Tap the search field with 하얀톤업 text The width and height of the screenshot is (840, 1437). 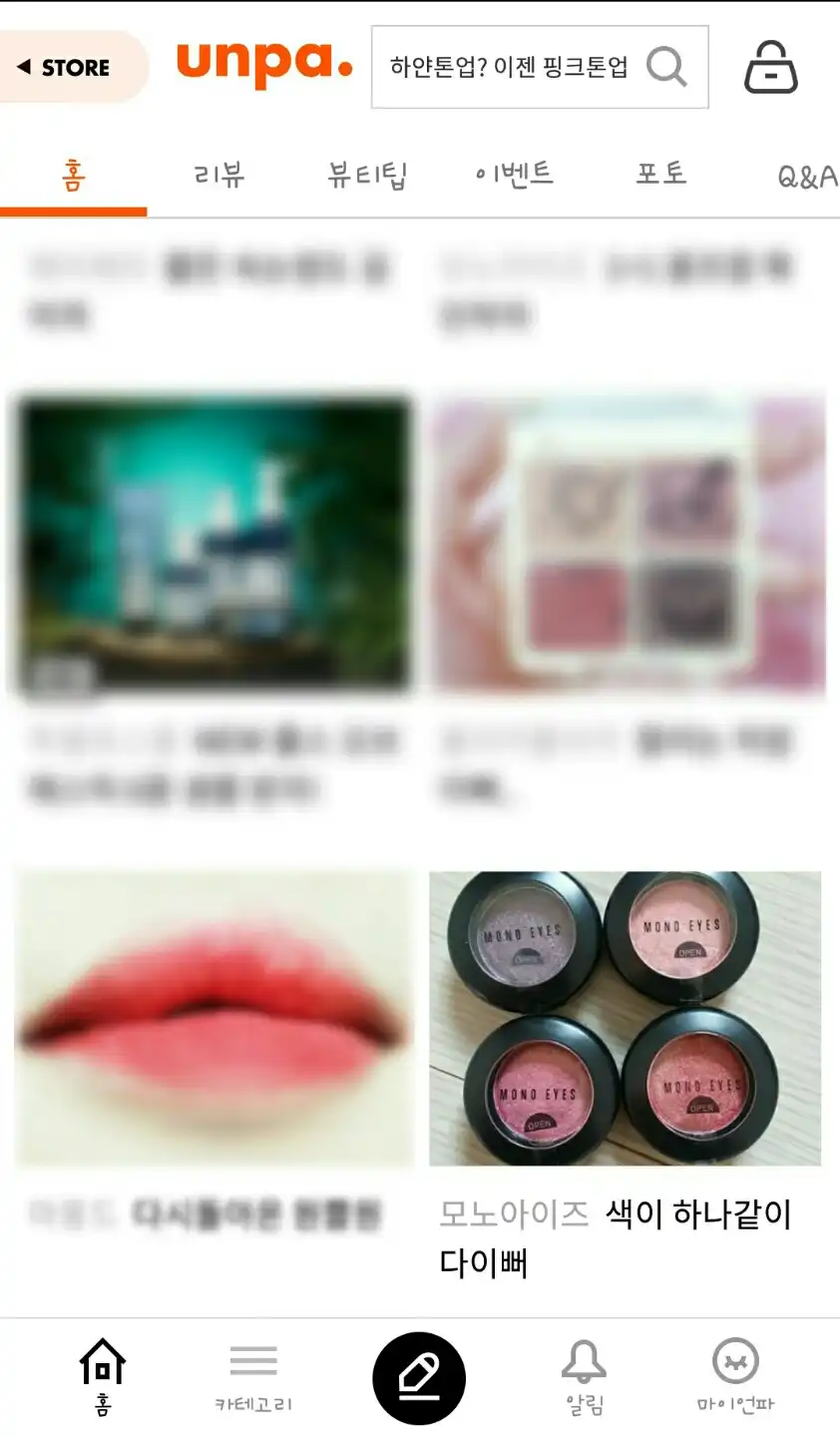[x=509, y=67]
